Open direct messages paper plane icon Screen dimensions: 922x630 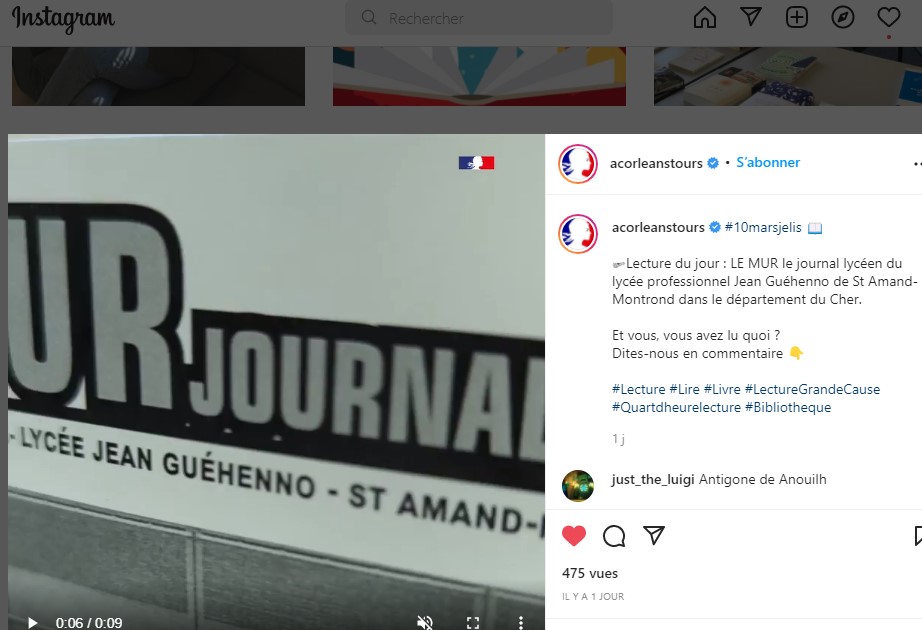click(x=751, y=17)
